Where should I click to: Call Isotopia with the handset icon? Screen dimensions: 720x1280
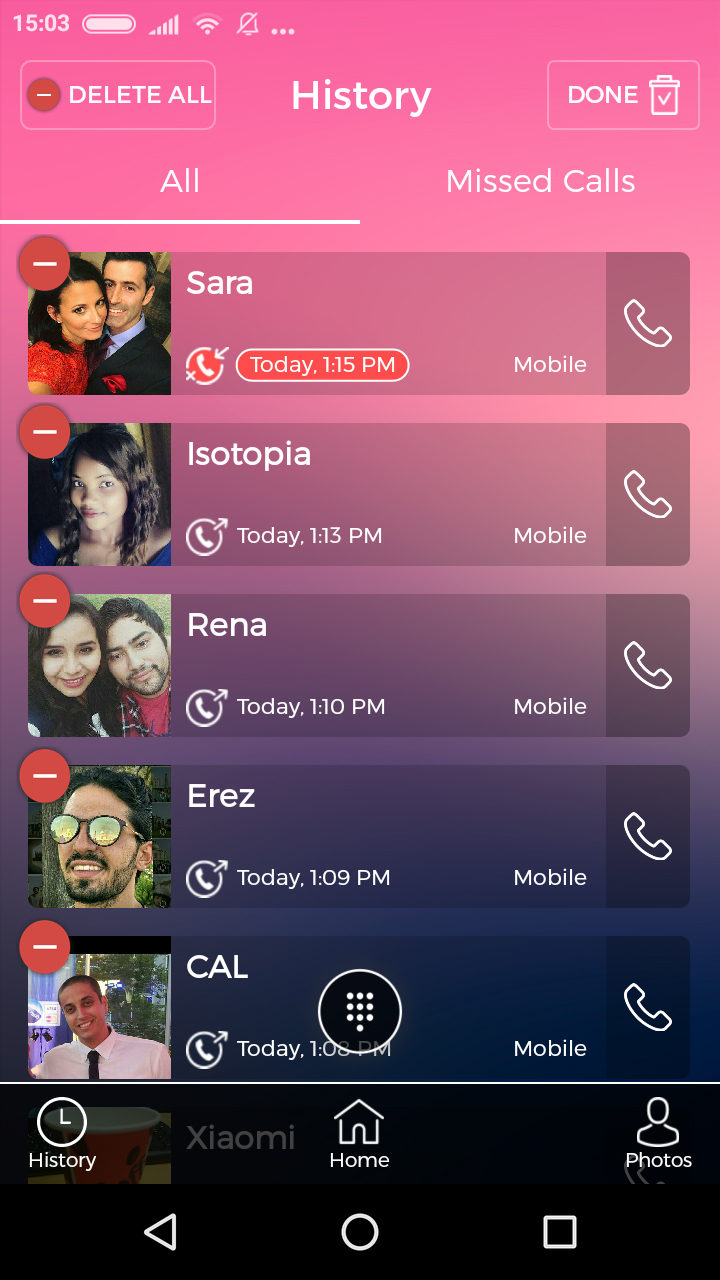[648, 495]
